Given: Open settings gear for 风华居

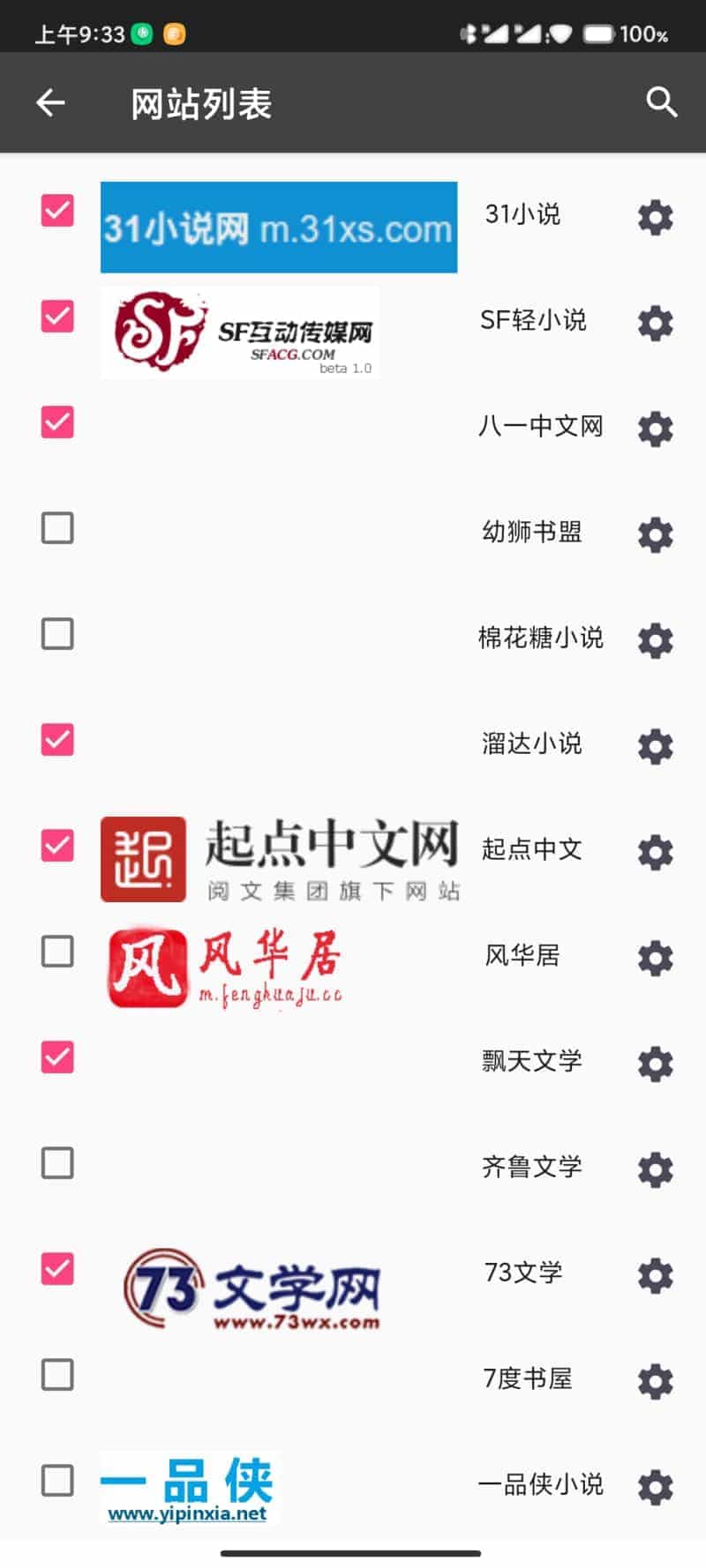Looking at the screenshot, I should point(655,959).
